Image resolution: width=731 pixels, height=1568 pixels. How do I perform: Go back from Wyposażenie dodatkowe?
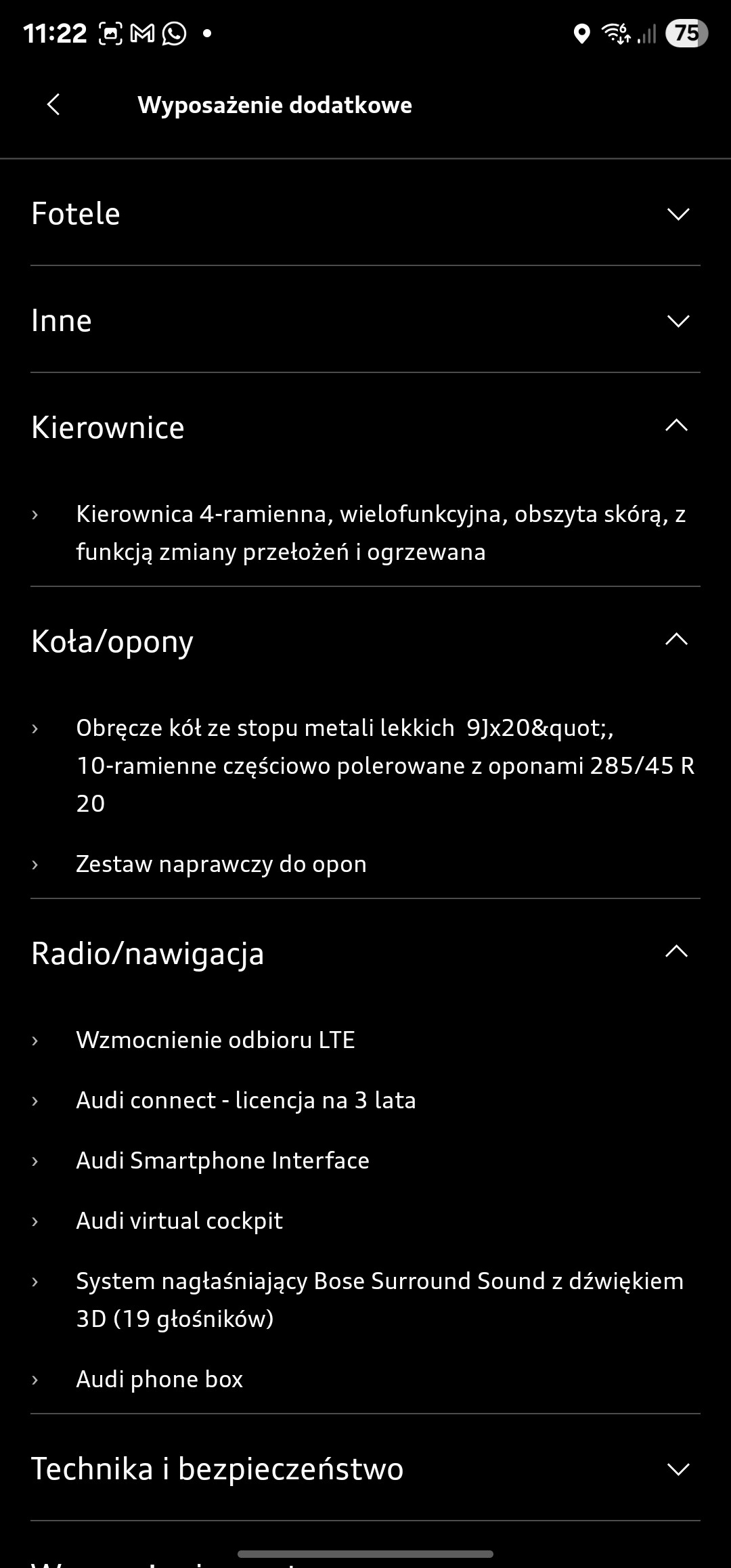pos(53,105)
